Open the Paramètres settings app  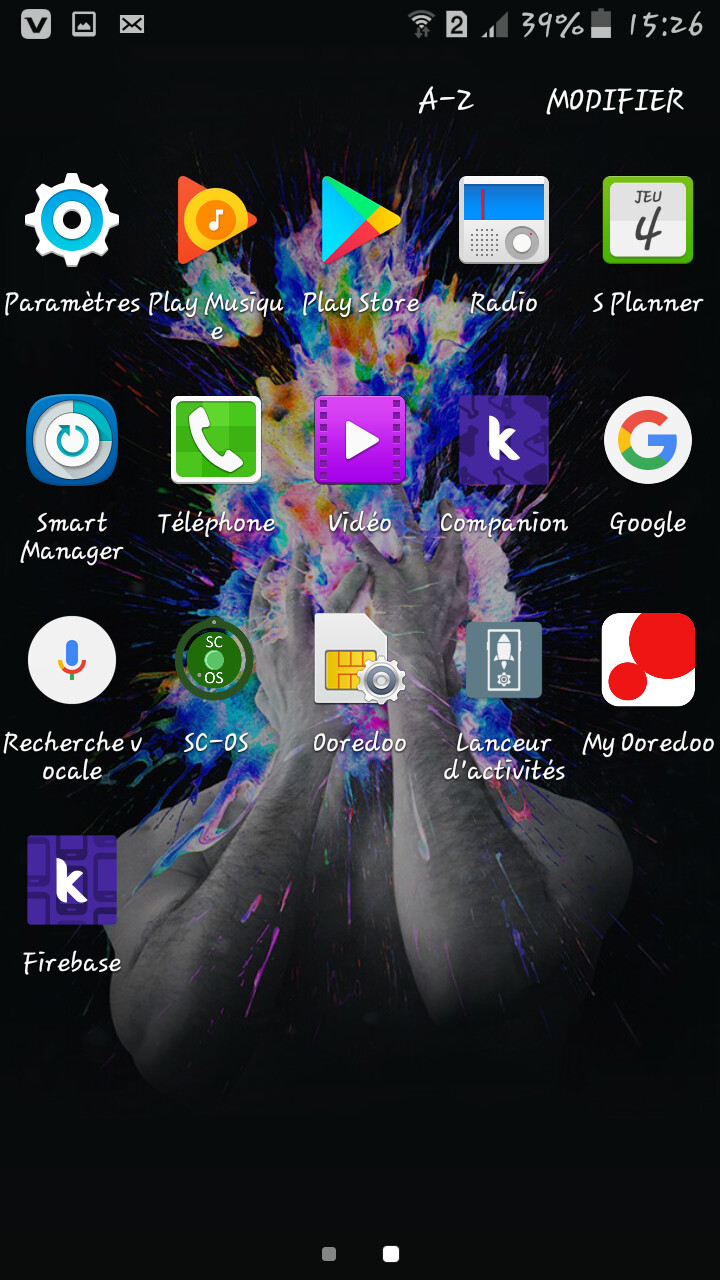72,220
